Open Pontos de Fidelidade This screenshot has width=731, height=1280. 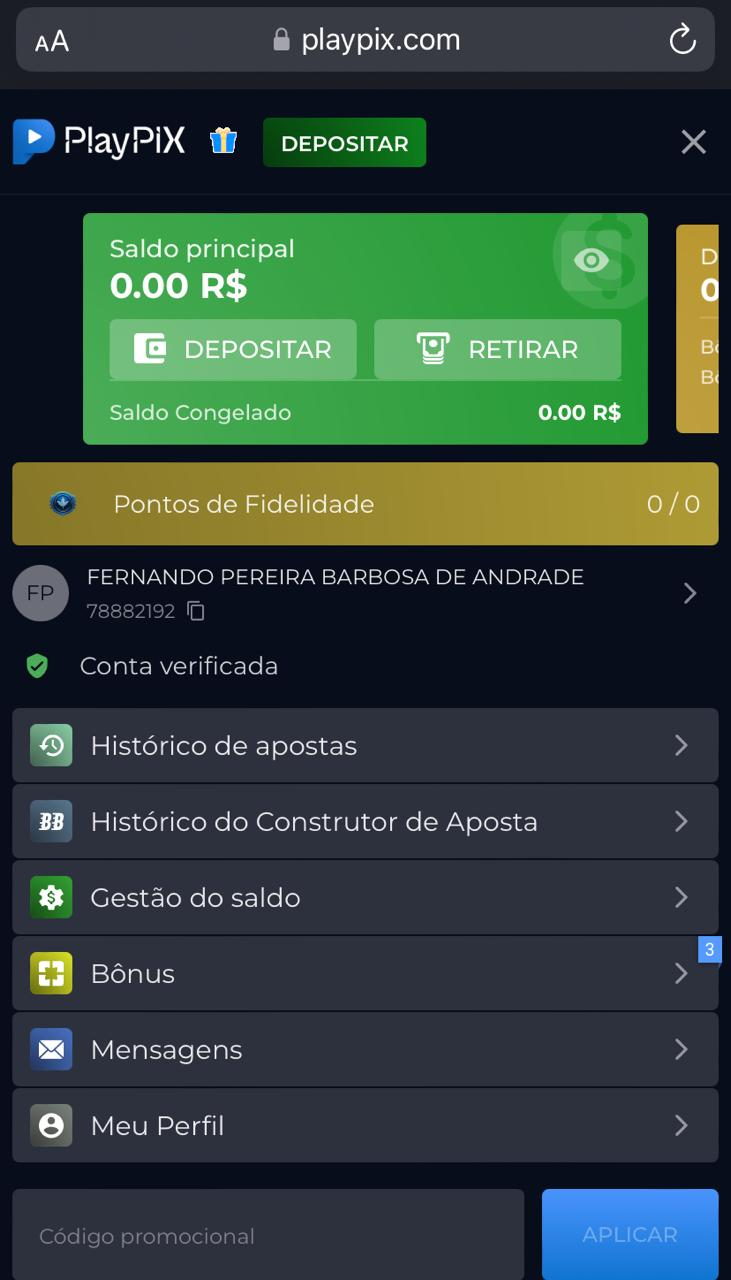[365, 504]
